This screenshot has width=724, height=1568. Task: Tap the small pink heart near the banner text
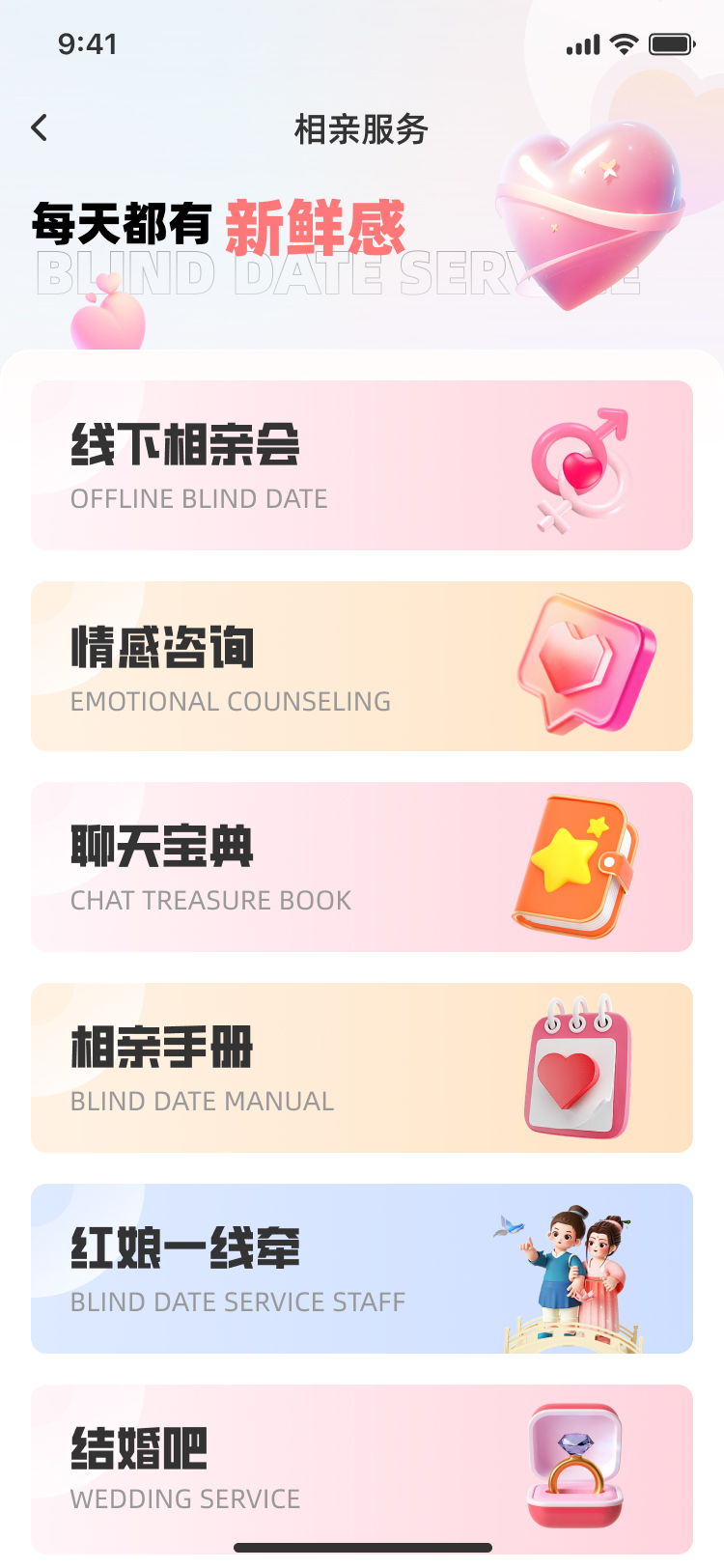(106, 319)
